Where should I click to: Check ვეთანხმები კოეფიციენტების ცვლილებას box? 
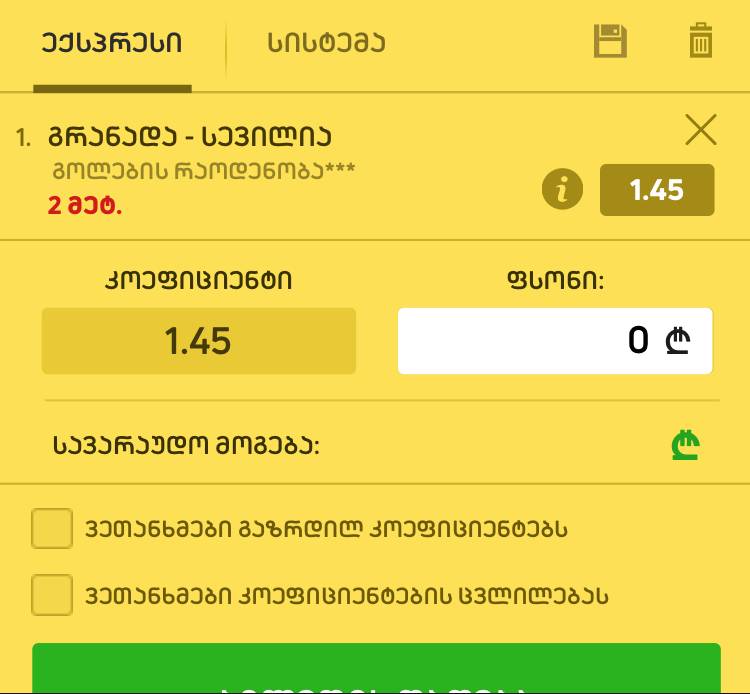[52, 595]
